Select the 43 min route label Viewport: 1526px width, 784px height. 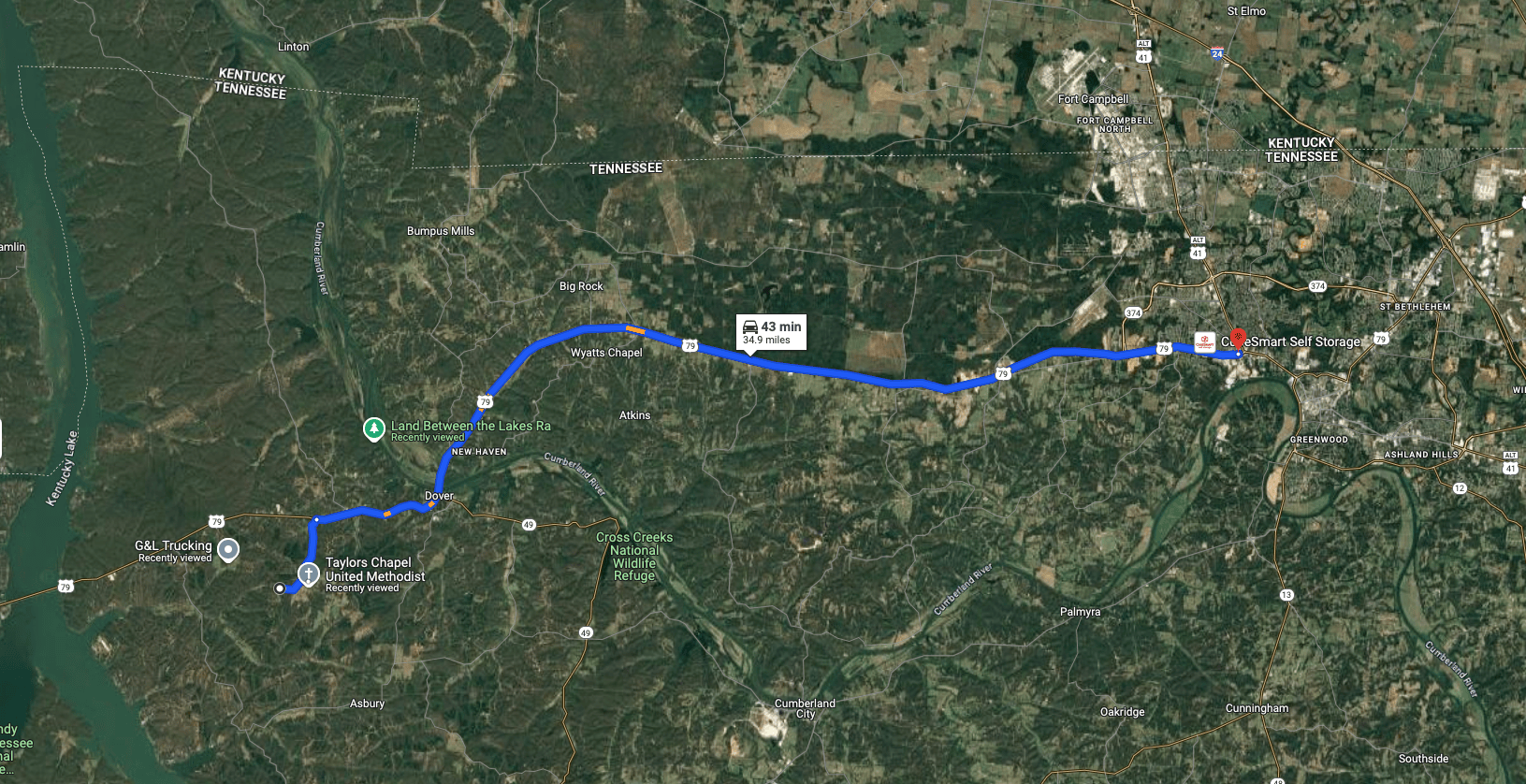click(771, 332)
